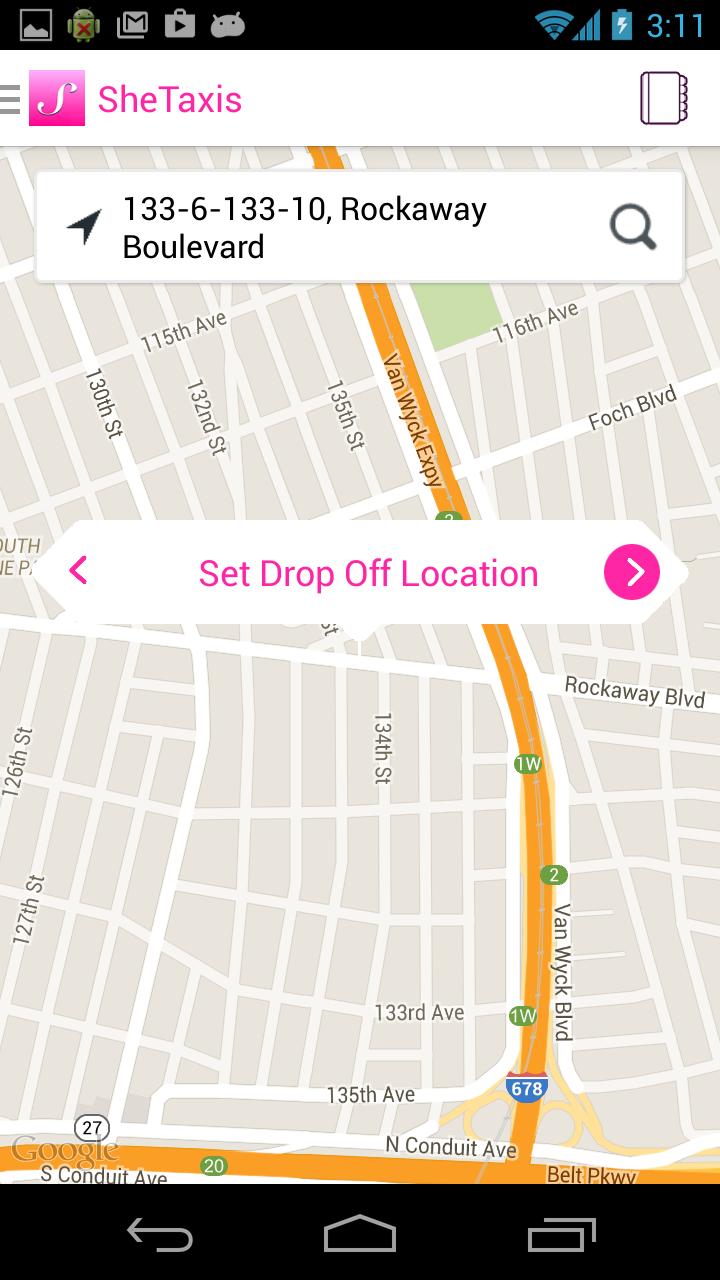Tap the my-location arrow icon
This screenshot has width=720, height=1280.
85,227
